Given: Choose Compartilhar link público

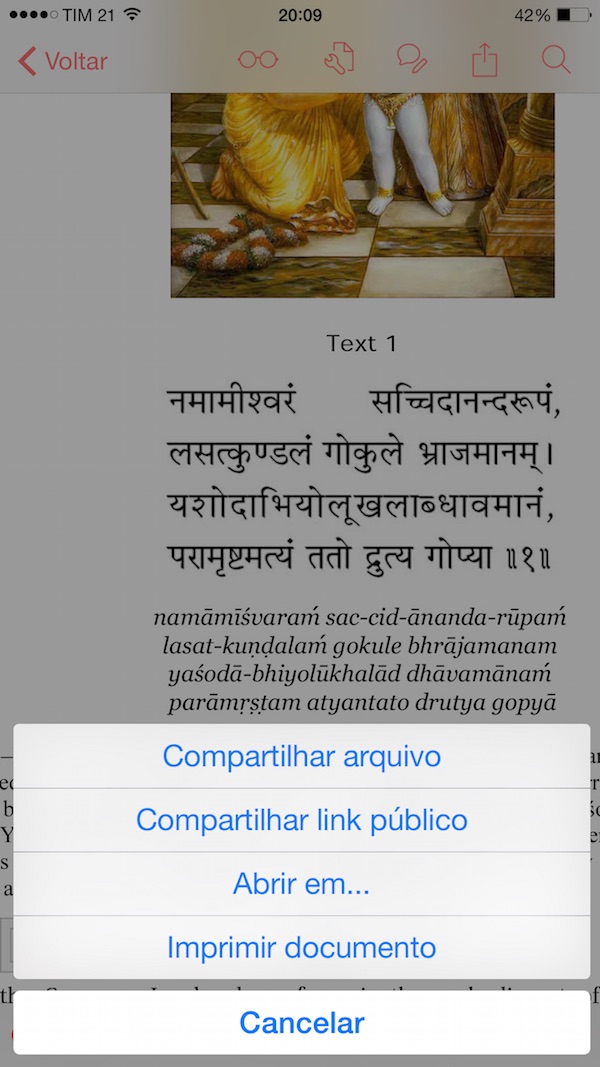Looking at the screenshot, I should coord(301,820).
